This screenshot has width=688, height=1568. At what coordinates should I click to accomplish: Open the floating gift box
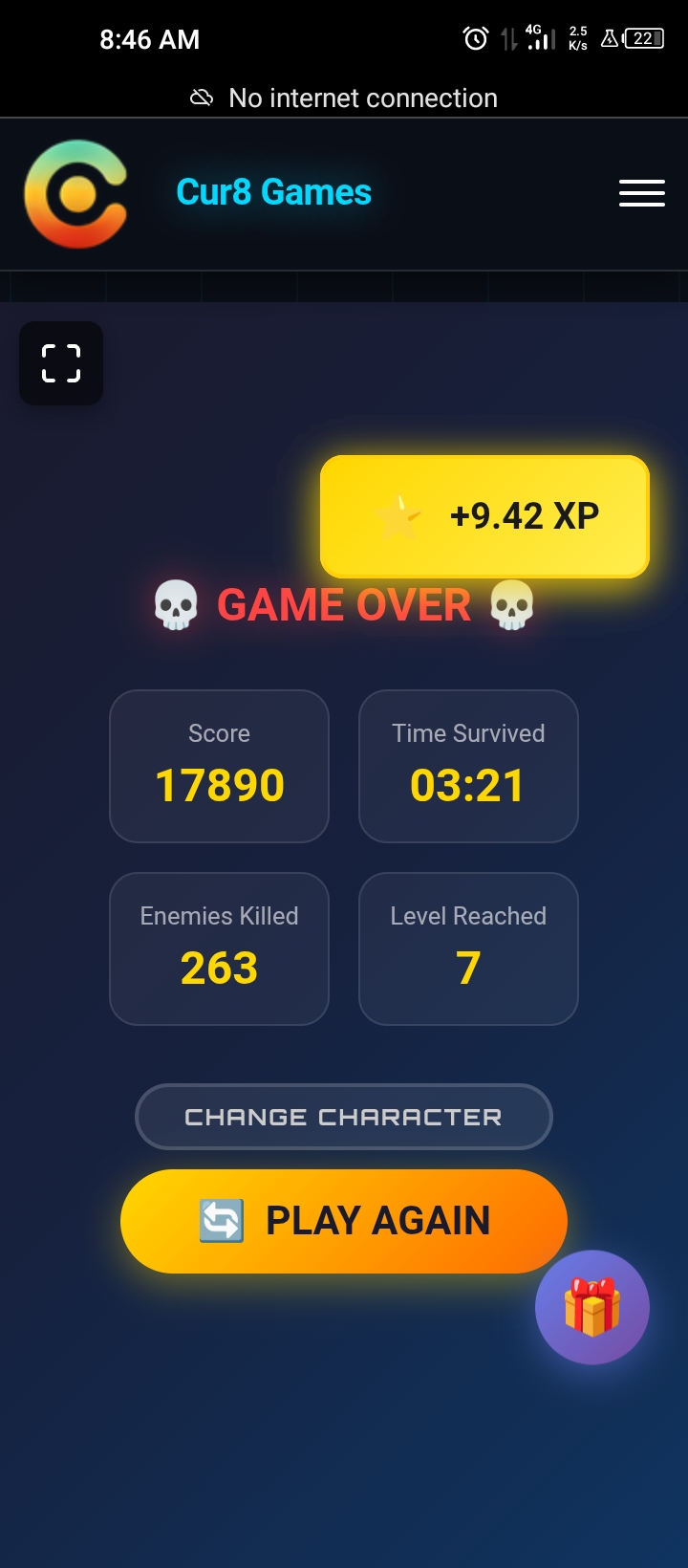(591, 1307)
